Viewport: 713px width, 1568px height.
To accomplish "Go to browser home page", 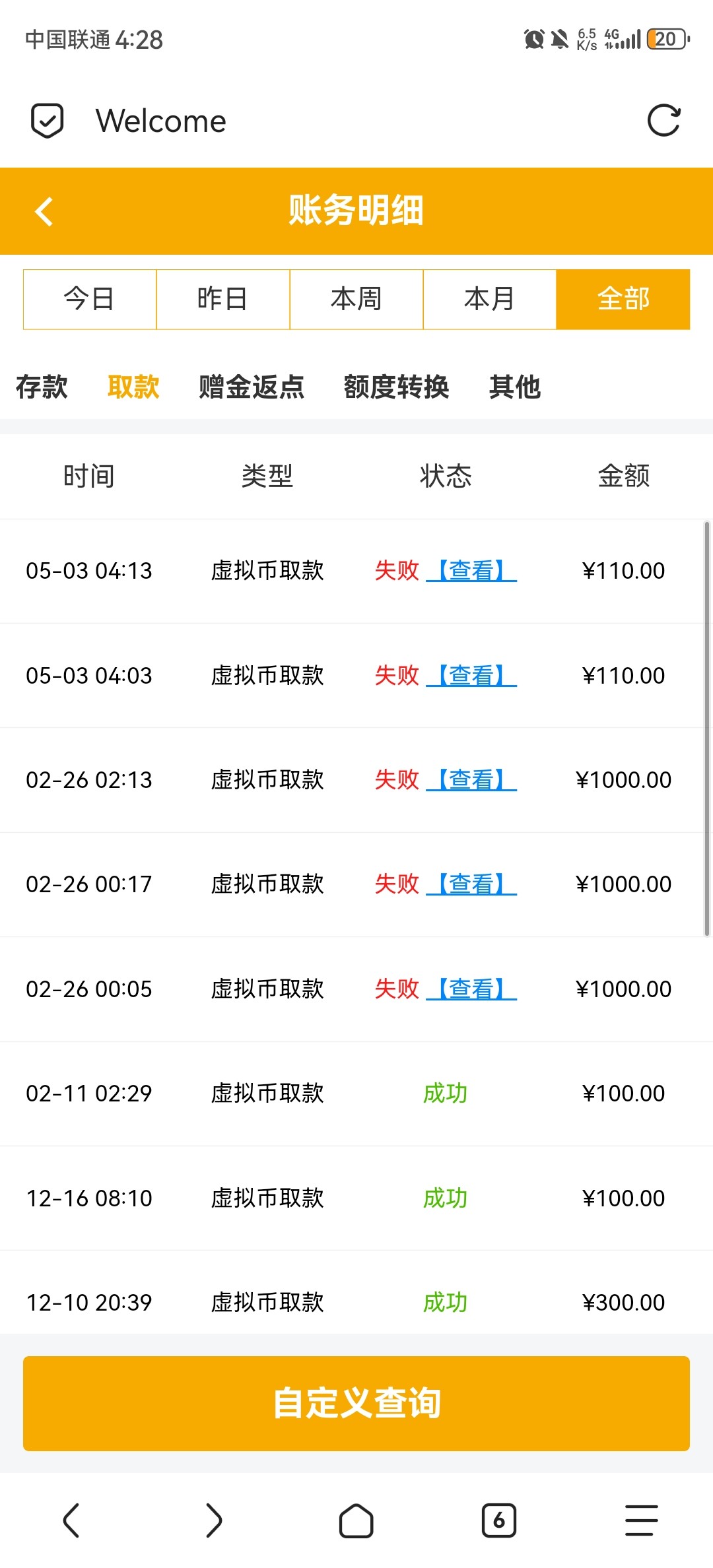I will click(x=356, y=1520).
